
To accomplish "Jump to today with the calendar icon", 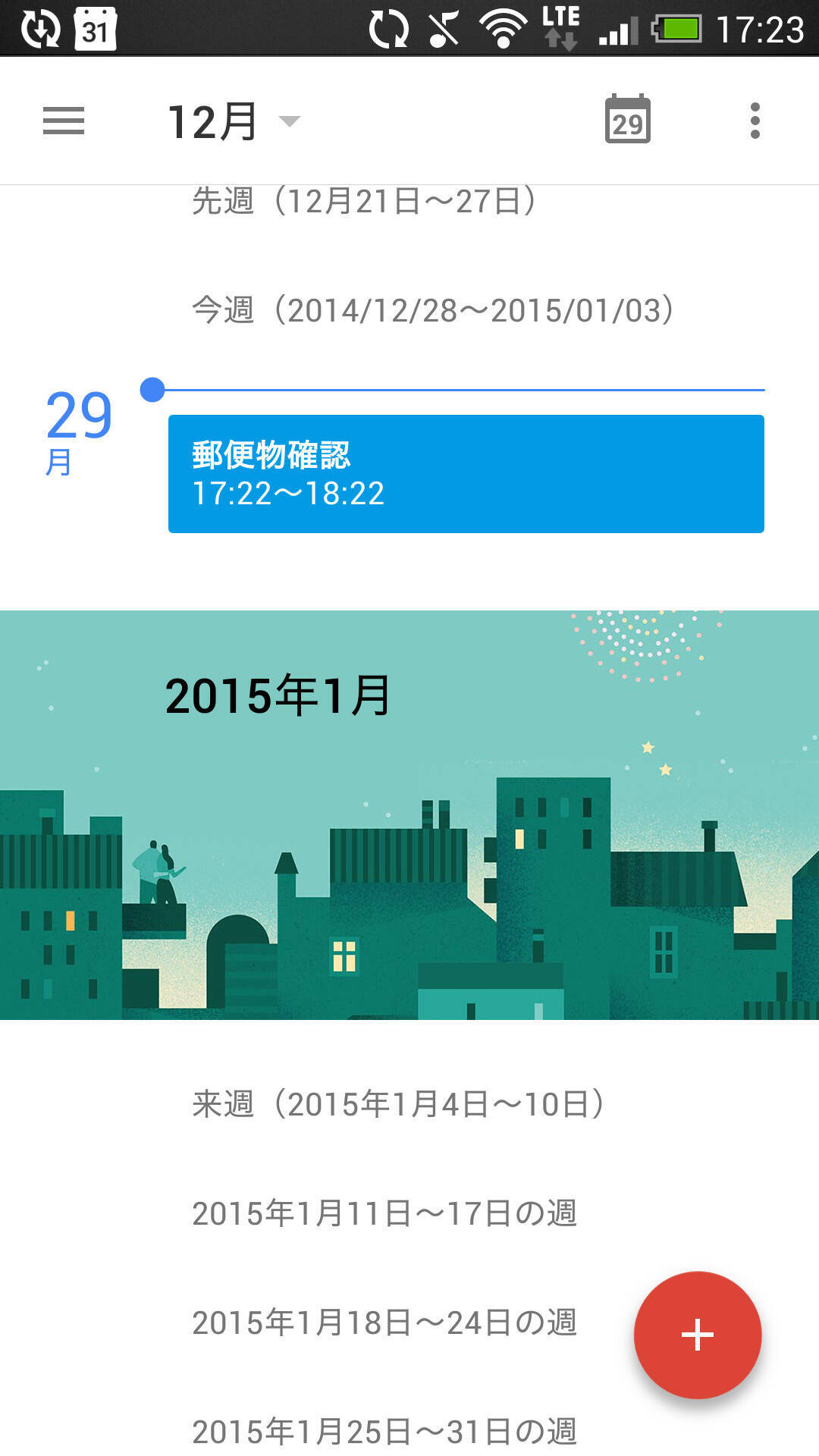I will pos(627,120).
